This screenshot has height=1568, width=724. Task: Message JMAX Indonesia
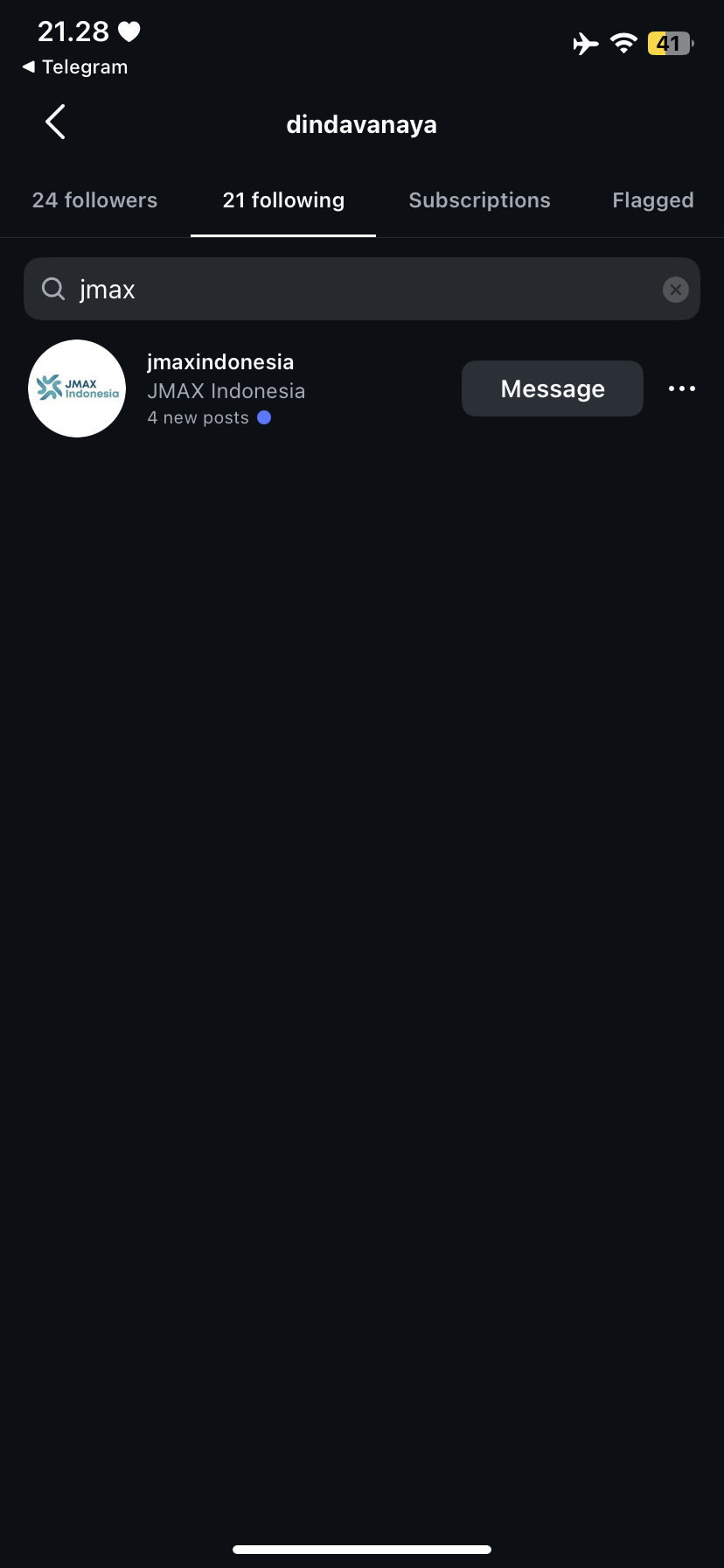pos(552,388)
